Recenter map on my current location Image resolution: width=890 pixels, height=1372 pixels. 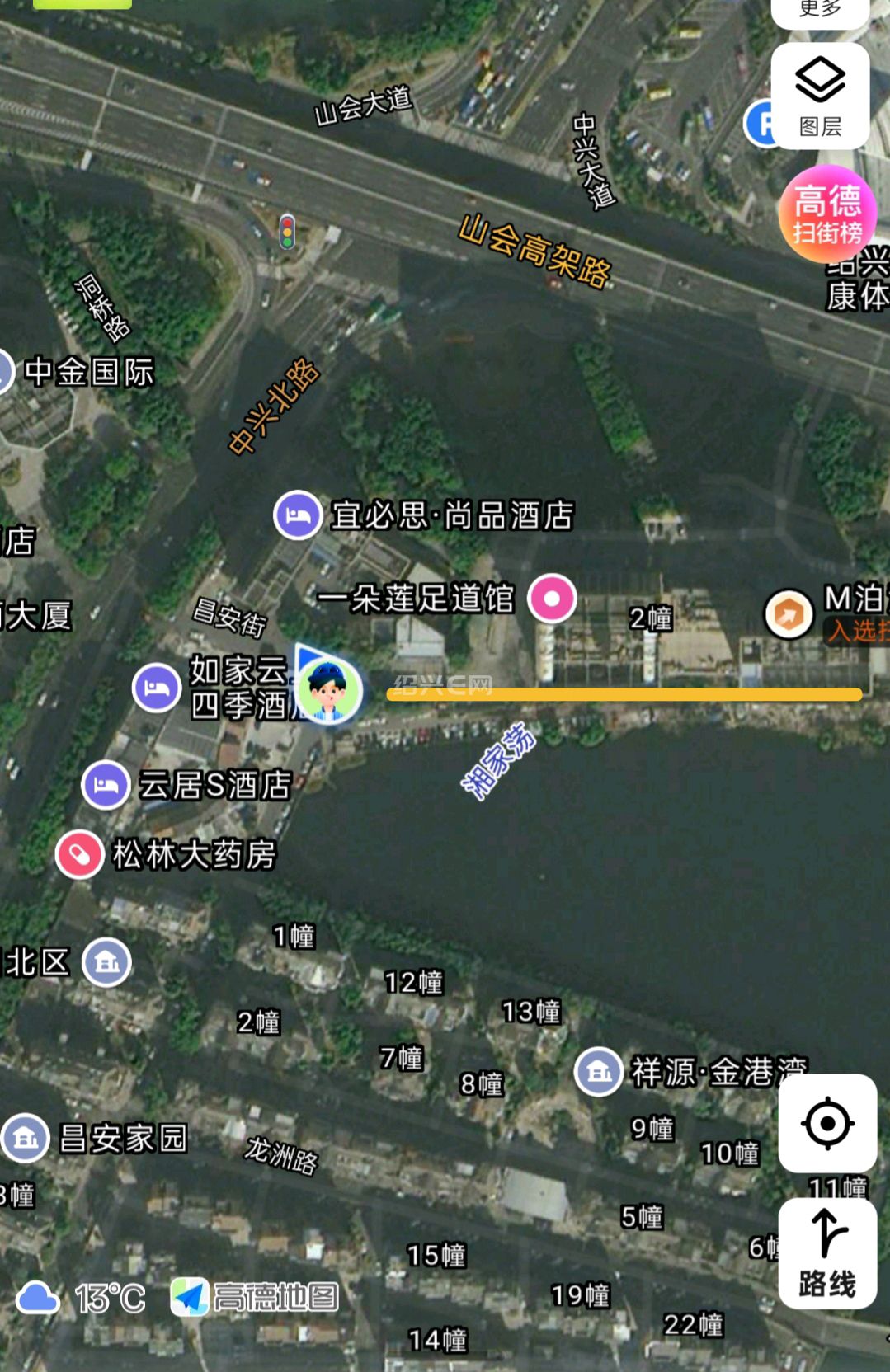click(827, 1123)
